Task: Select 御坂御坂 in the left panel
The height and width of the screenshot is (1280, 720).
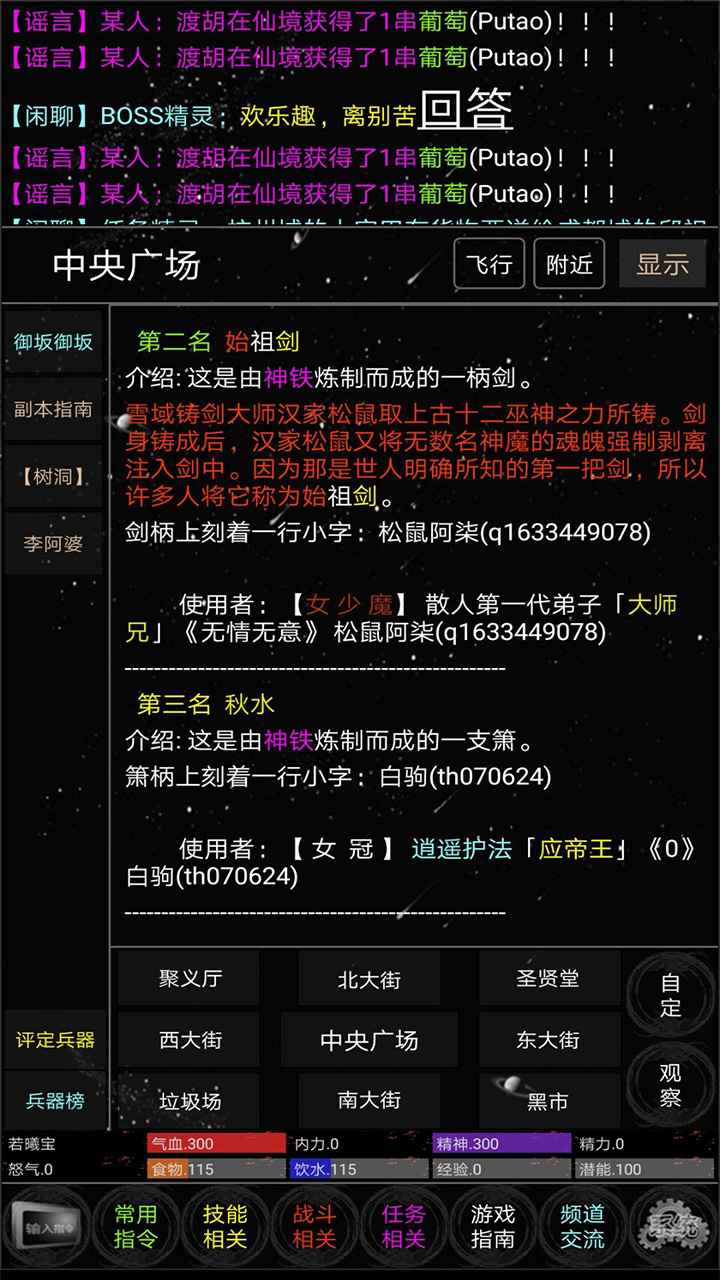Action: tap(53, 342)
